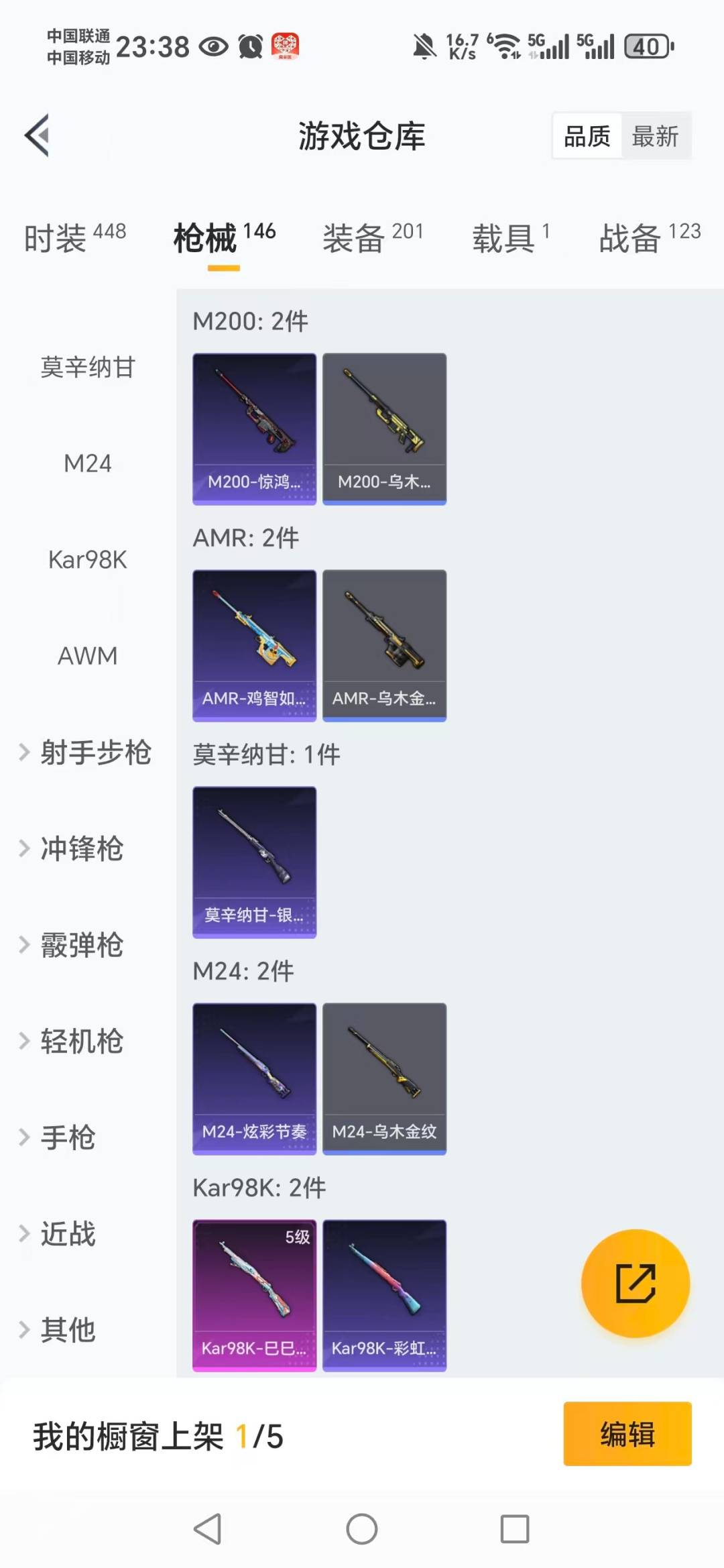Expand the 冲锋枪 category
Image resolution: width=724 pixels, height=1568 pixels.
point(80,849)
